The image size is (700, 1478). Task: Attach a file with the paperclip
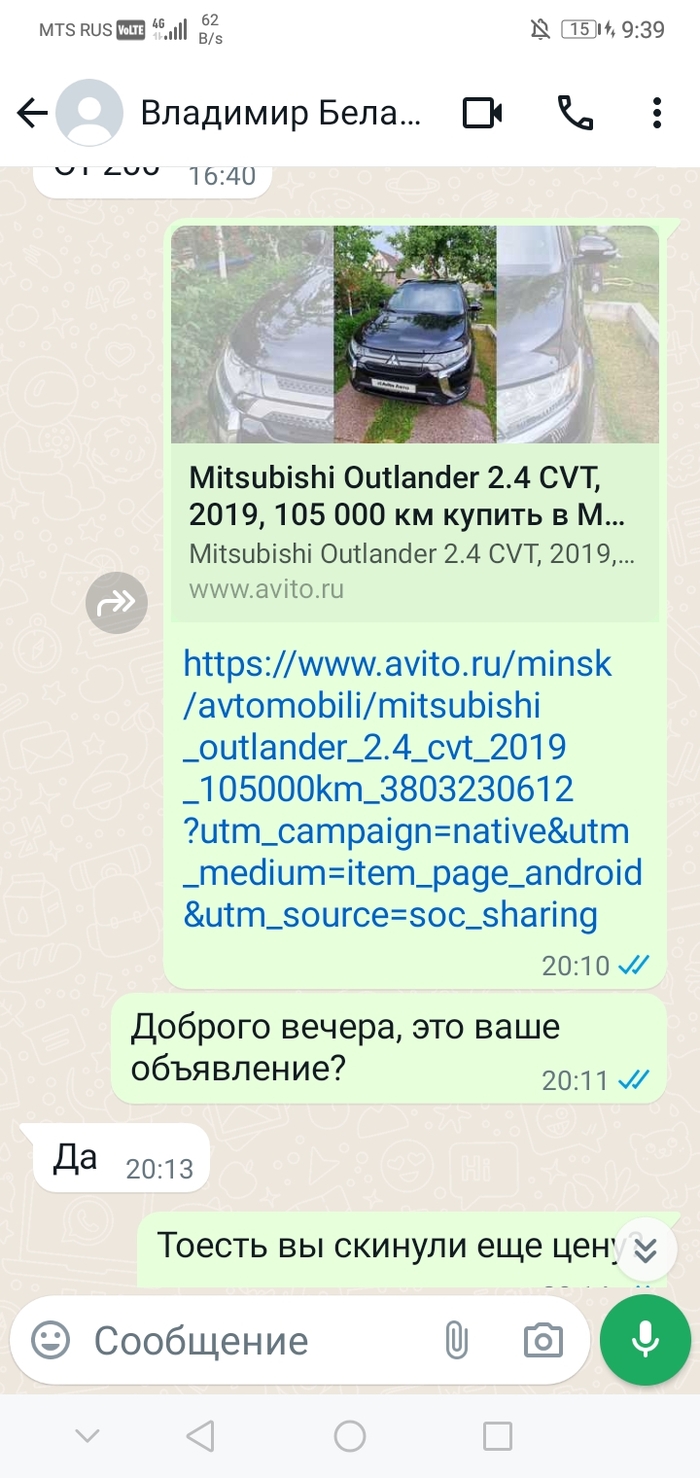[x=456, y=1341]
